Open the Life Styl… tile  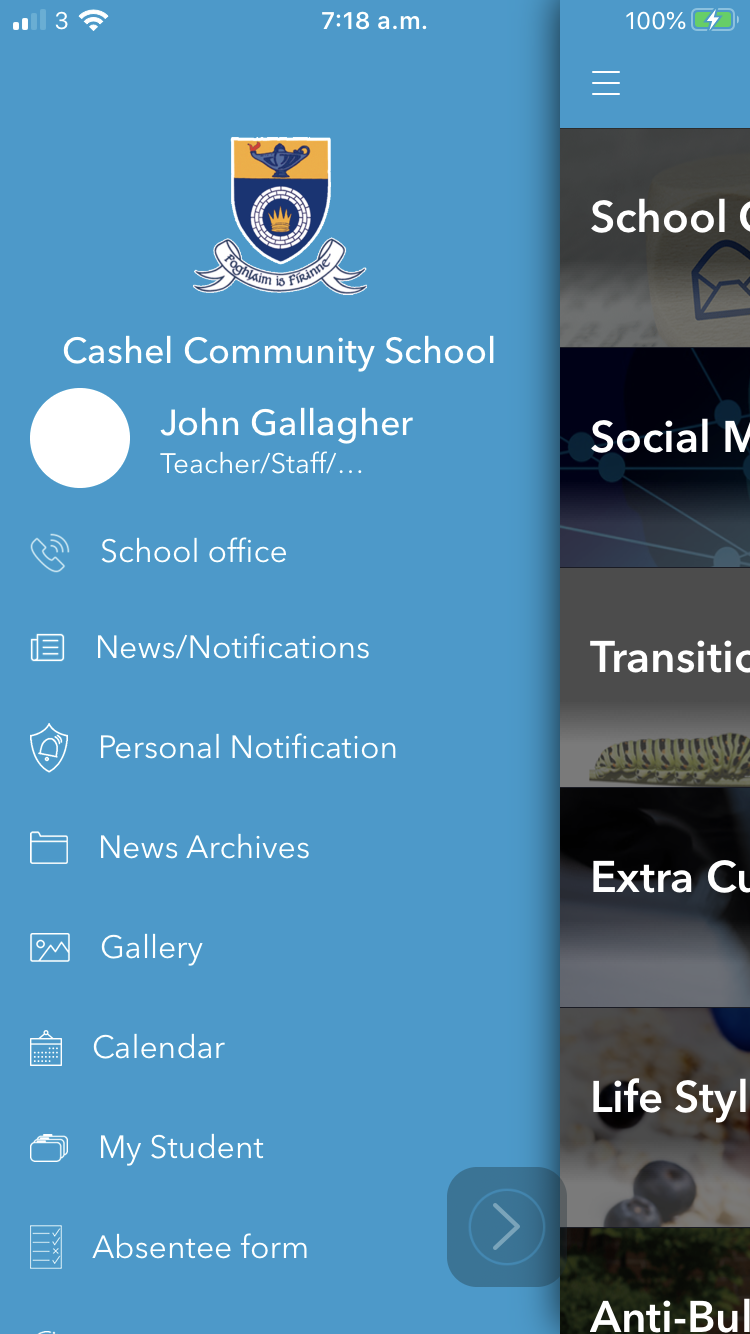pyautogui.click(x=655, y=1118)
